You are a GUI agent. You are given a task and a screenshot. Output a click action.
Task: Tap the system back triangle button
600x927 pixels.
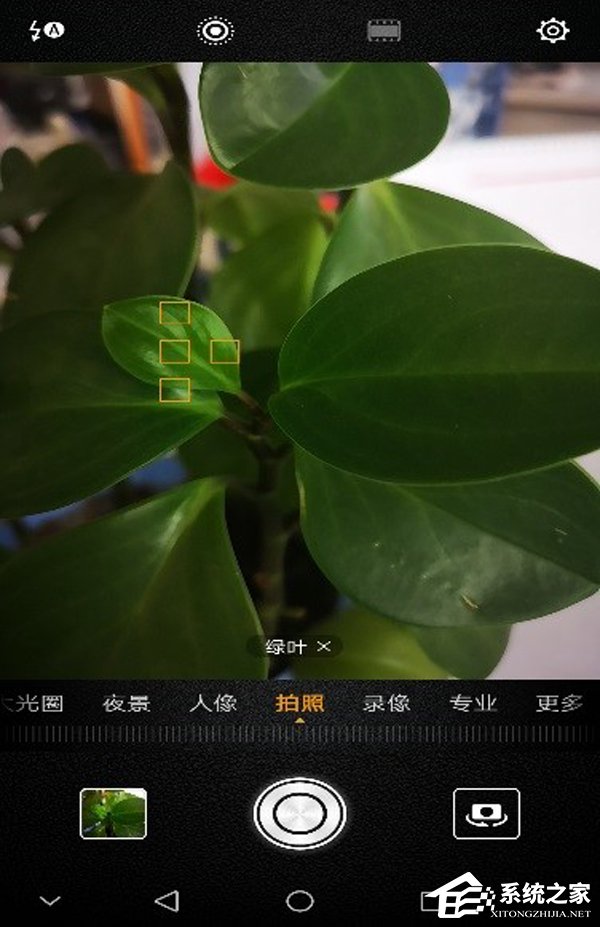(x=167, y=900)
